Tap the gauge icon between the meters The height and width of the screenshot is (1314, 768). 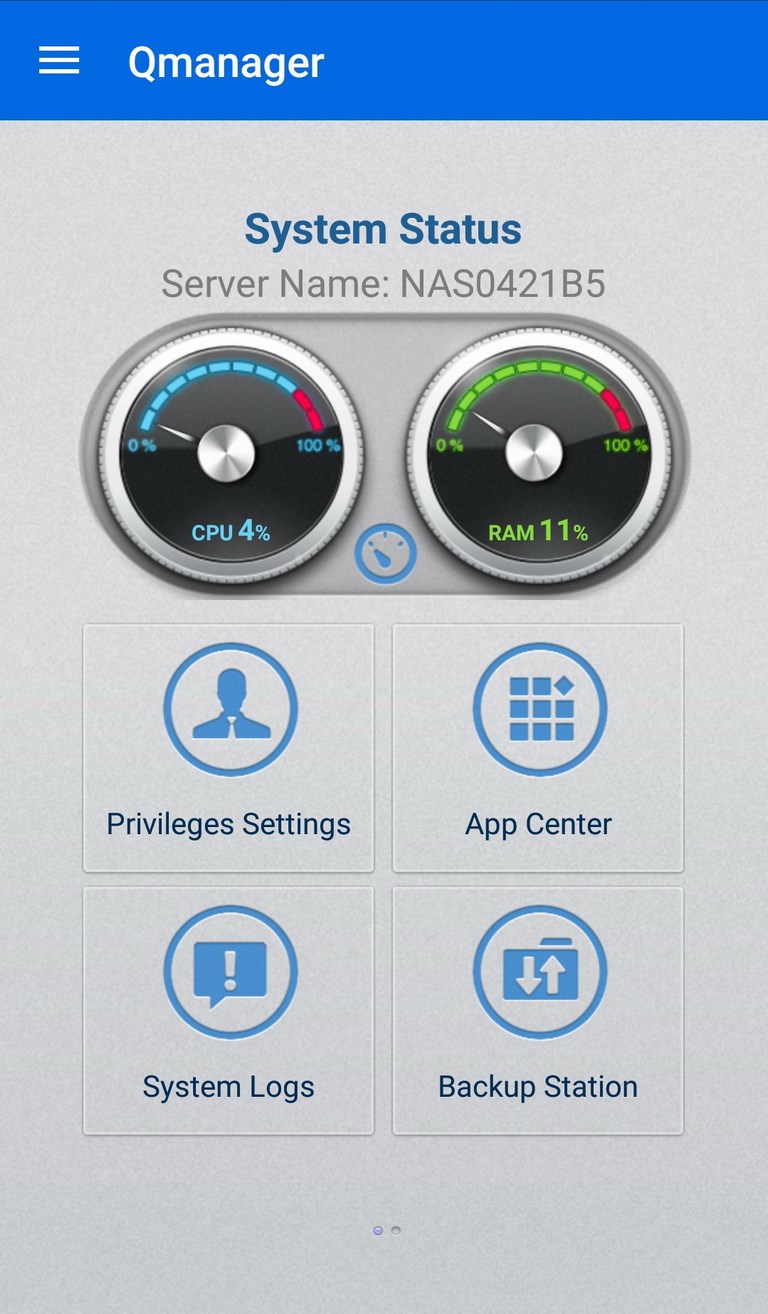point(385,554)
